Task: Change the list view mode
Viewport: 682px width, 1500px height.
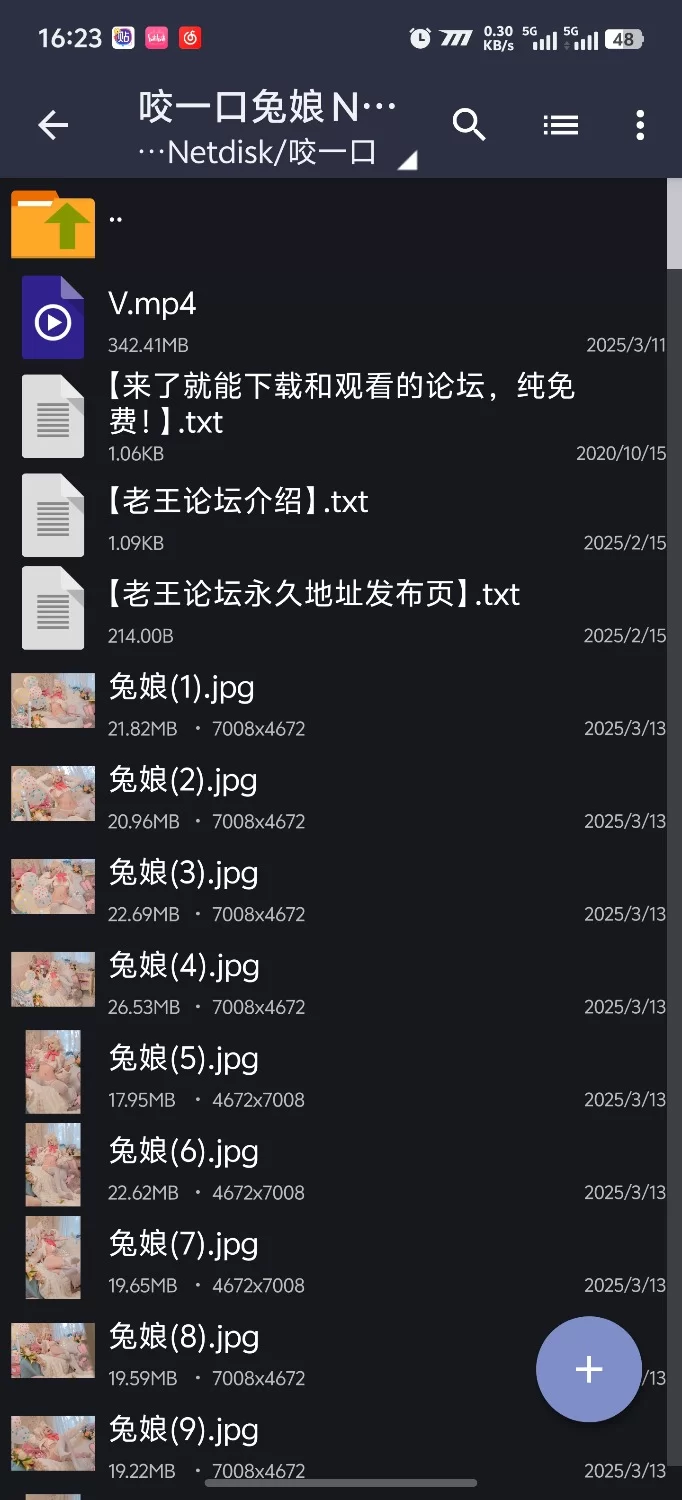Action: tap(560, 125)
